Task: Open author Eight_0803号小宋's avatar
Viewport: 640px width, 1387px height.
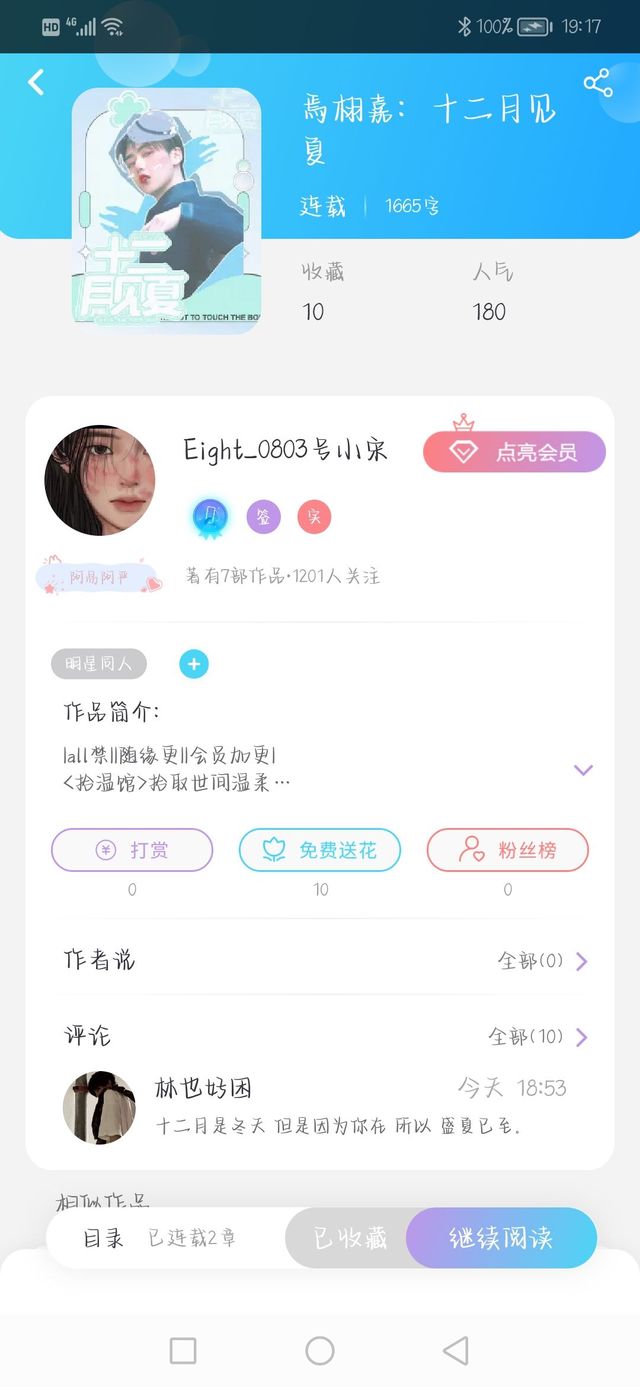Action: tap(100, 480)
